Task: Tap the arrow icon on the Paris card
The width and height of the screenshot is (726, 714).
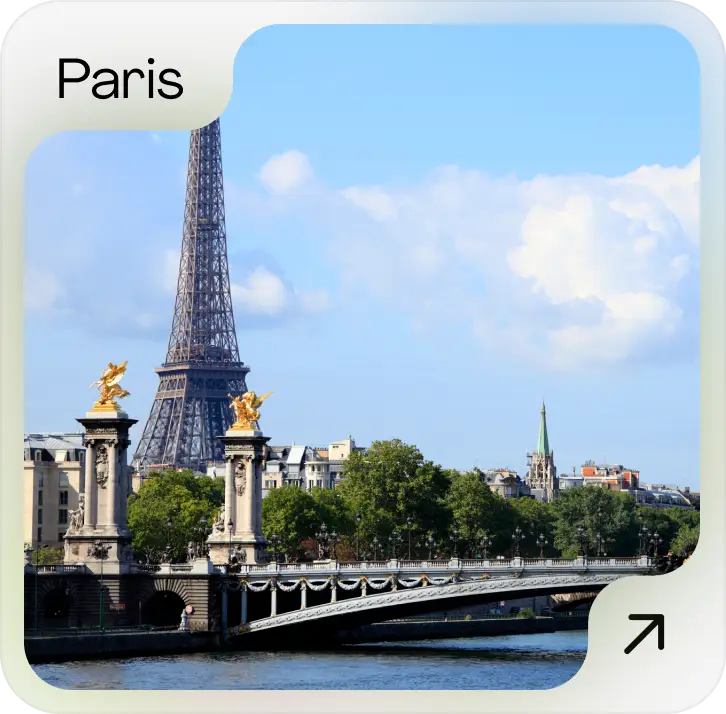Action: 644,634
